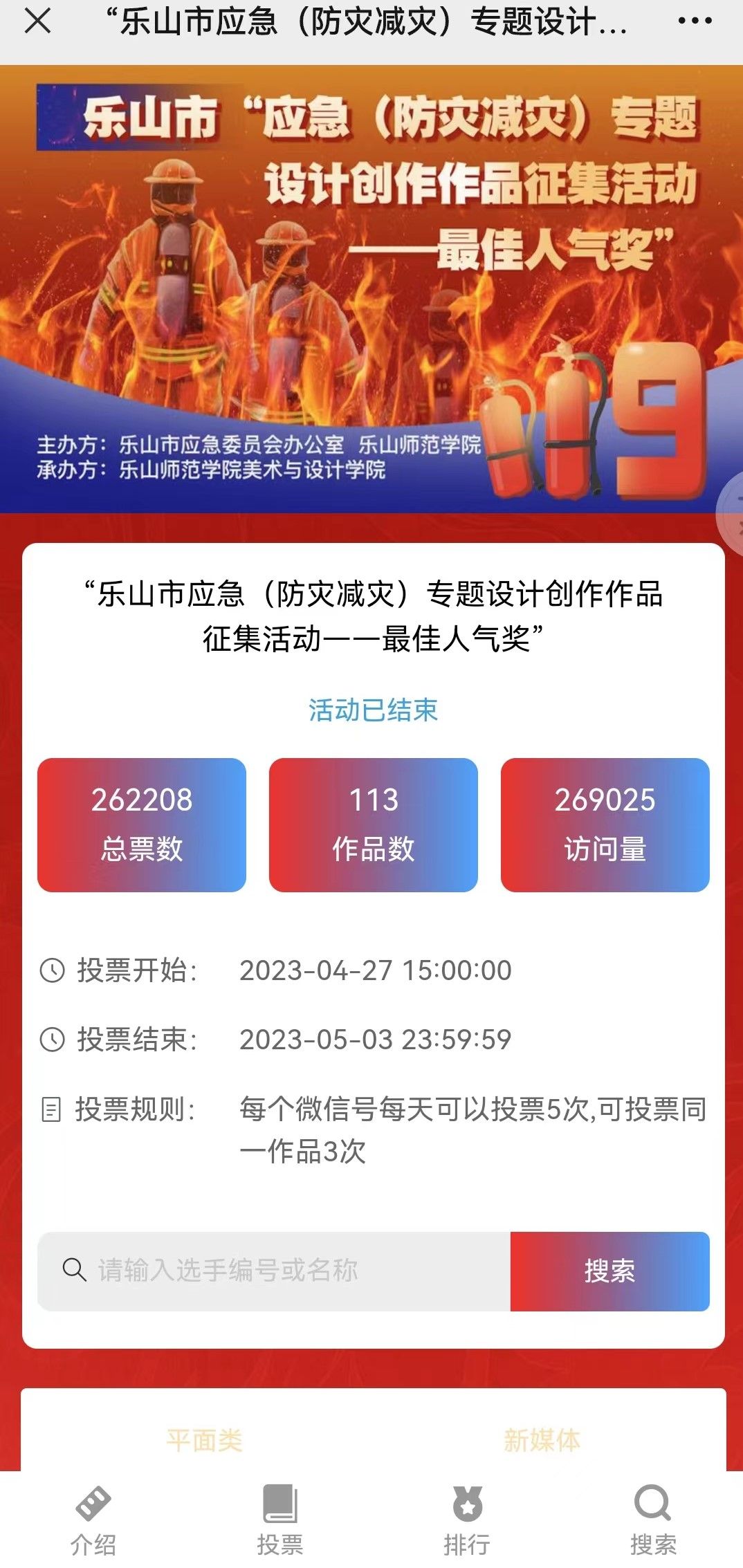Close the webpage with the X icon
Screen dimensions: 743x1568
click(37, 21)
